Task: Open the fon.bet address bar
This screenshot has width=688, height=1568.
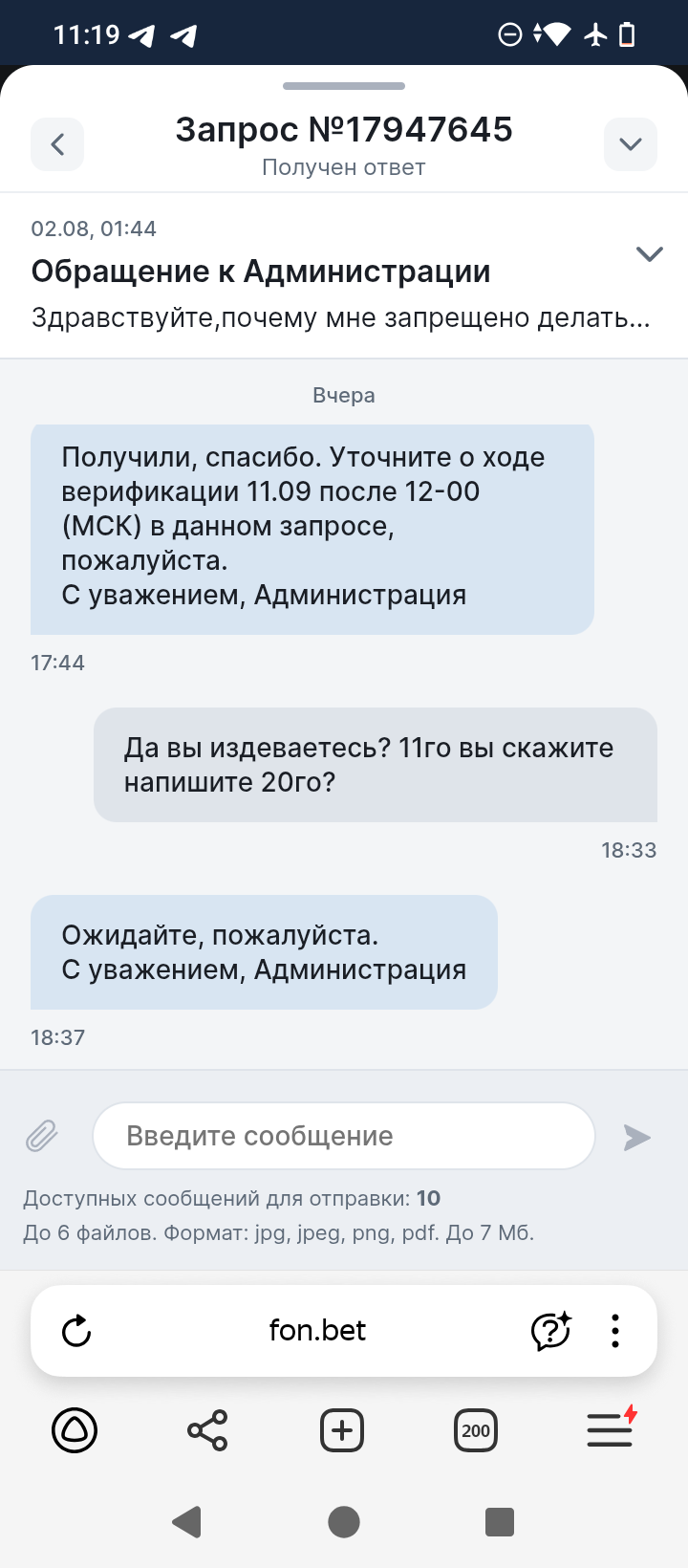Action: [317, 1331]
